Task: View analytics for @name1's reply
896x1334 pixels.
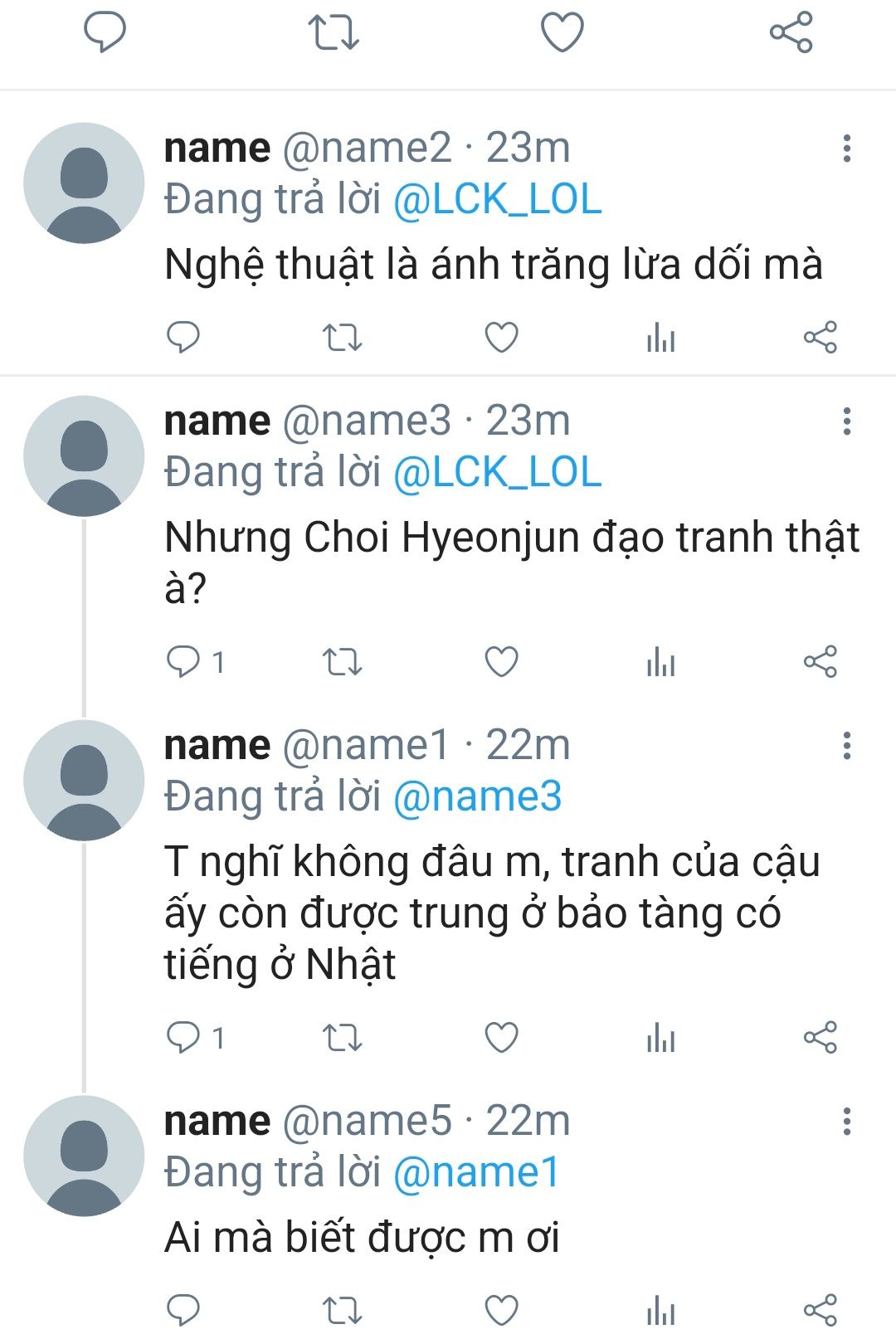Action: (660, 1038)
